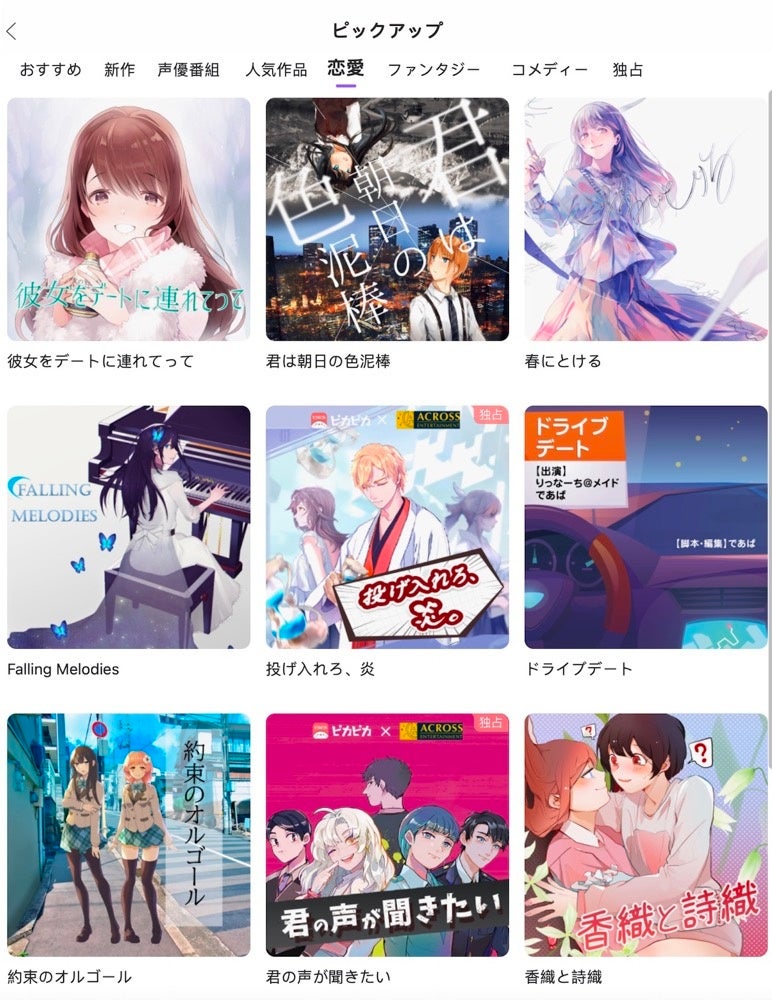Open 彼女をデートに連れてって

pyautogui.click(x=129, y=220)
